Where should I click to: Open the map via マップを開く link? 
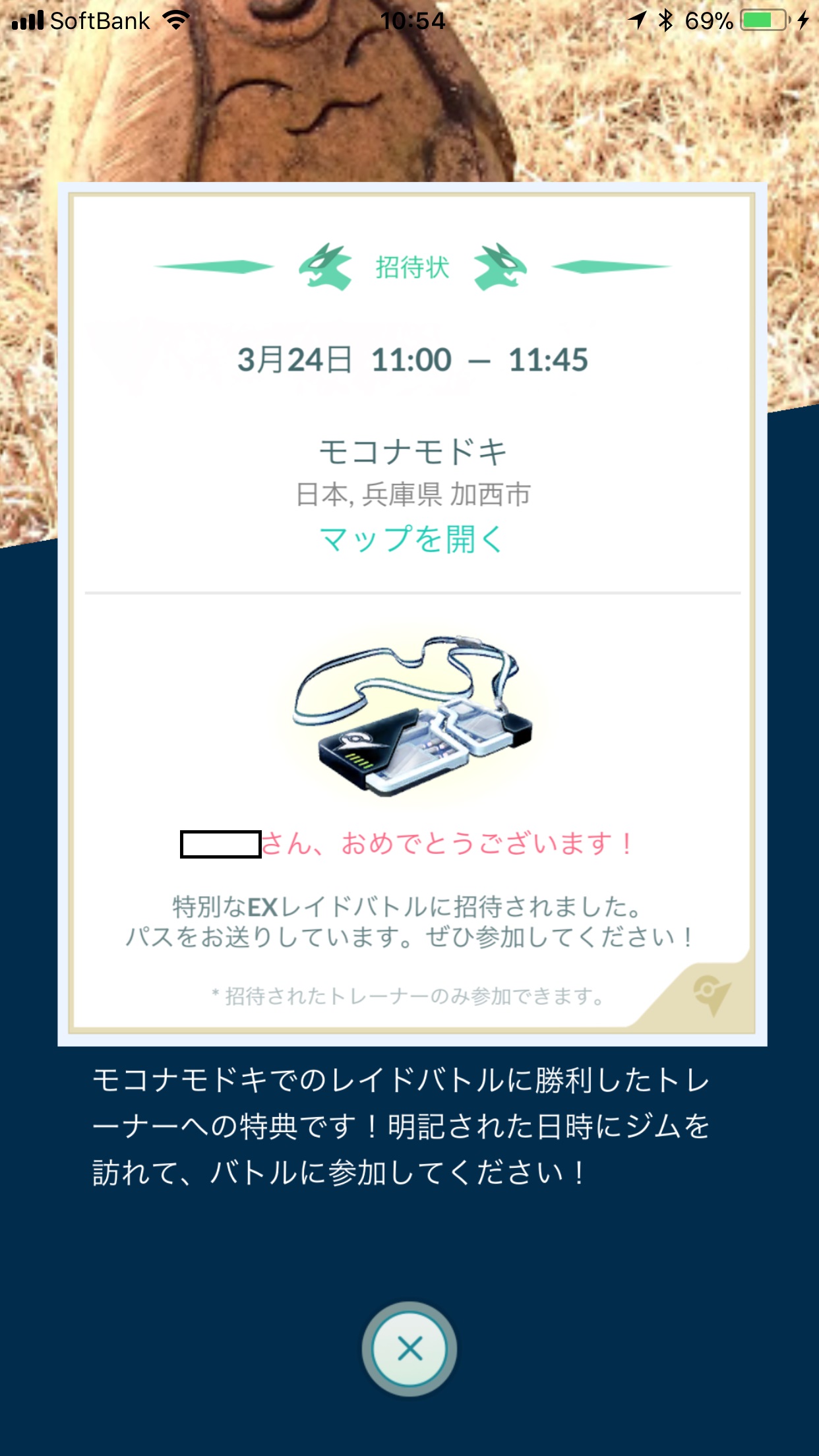click(x=411, y=539)
